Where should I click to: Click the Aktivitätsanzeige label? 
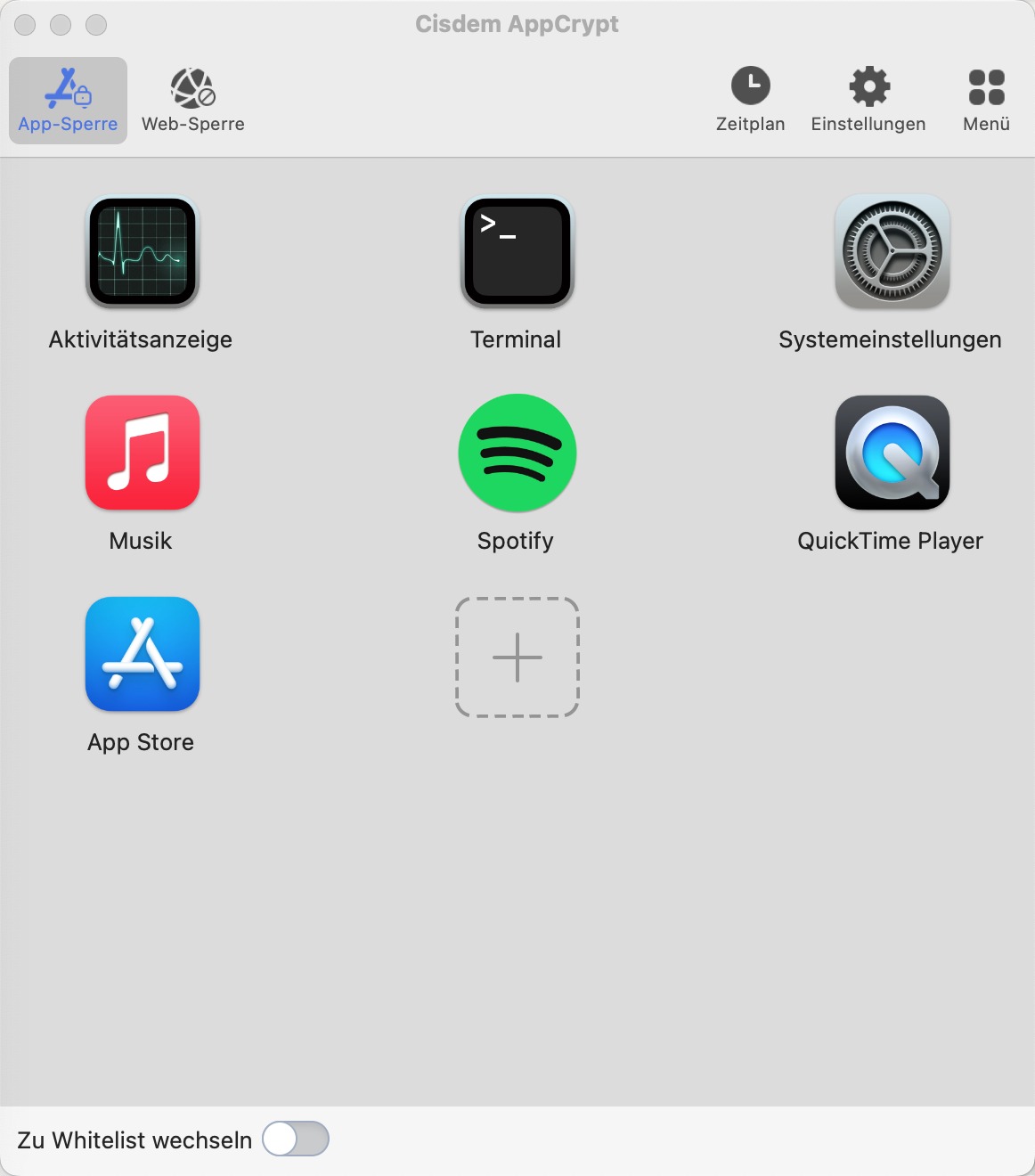pos(141,339)
